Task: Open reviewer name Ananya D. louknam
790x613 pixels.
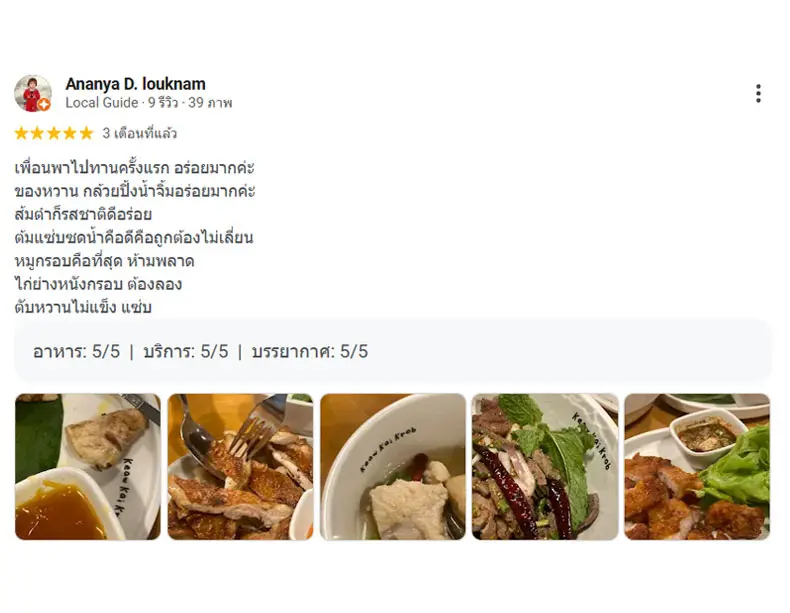Action: tap(135, 84)
